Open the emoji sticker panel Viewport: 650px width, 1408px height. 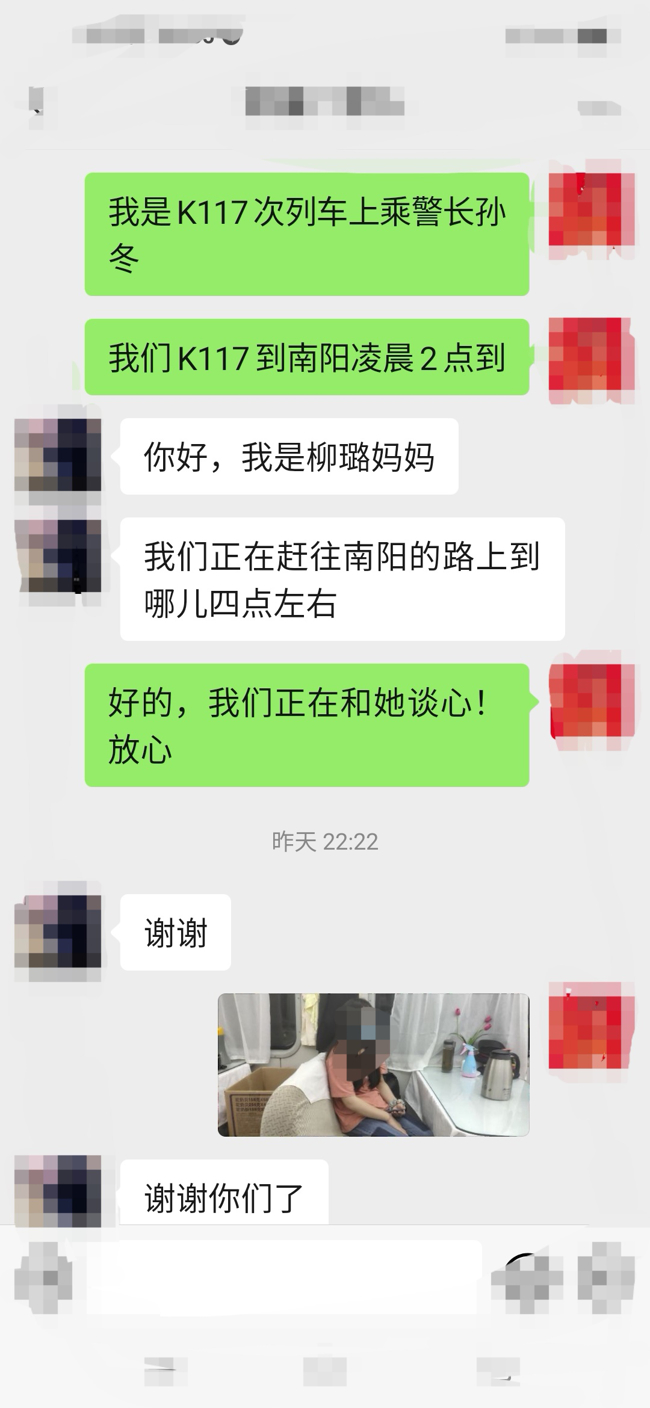pos(527,1277)
